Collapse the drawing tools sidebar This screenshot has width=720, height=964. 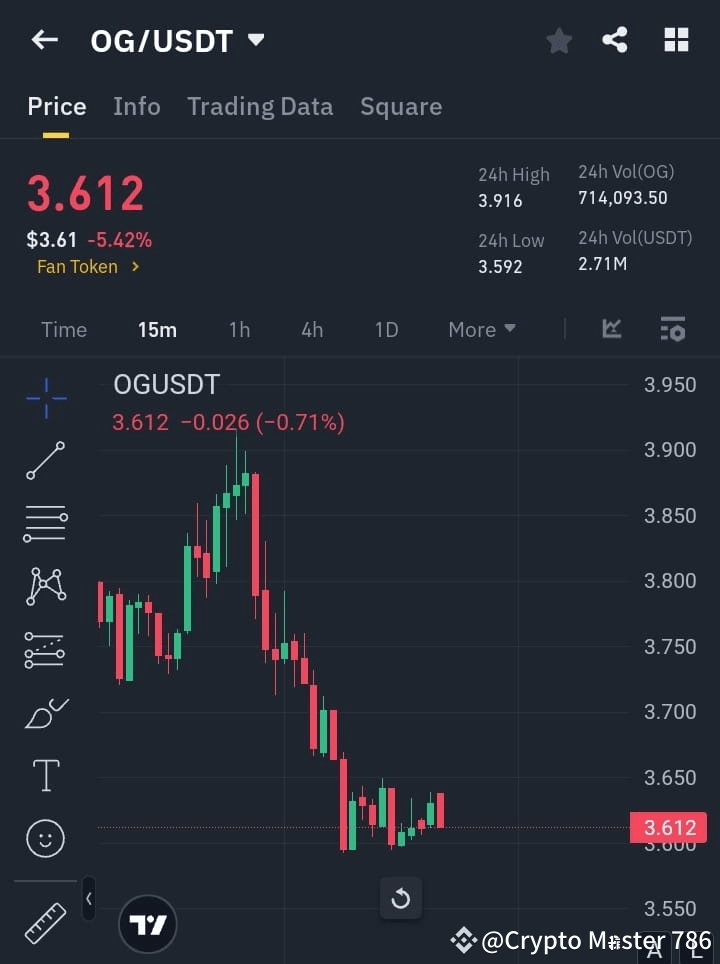88,898
